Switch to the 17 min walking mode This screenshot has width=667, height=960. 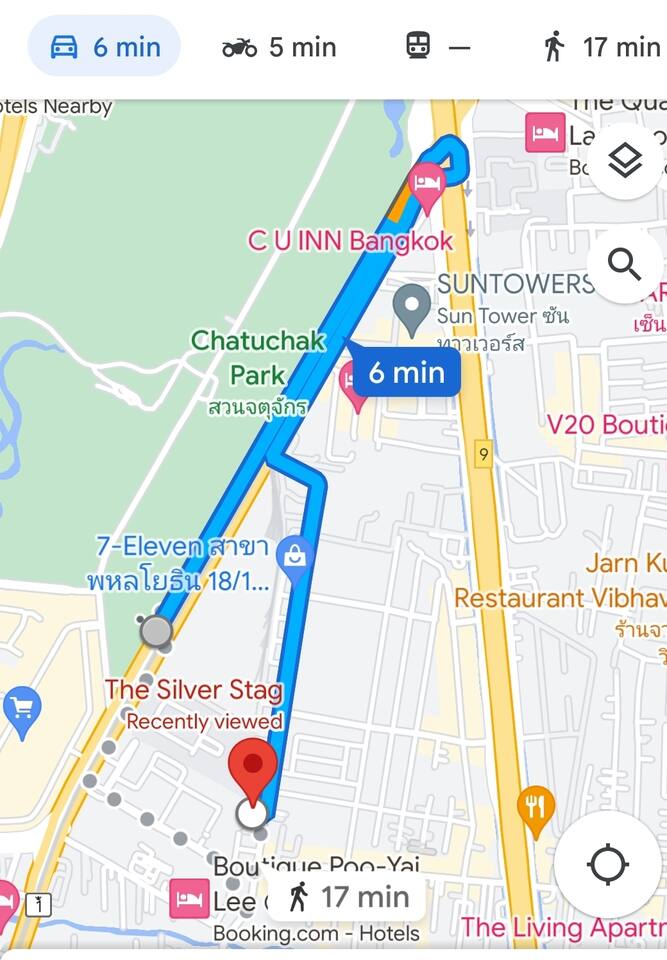pyautogui.click(x=601, y=47)
